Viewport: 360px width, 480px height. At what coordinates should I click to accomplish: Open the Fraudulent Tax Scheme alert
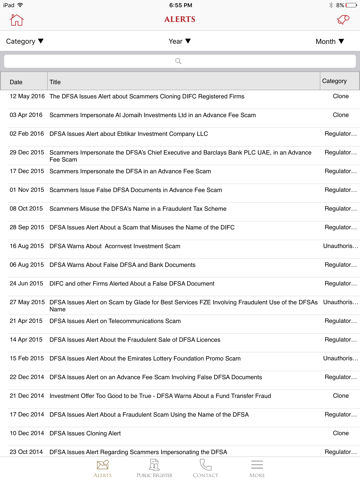click(180, 209)
